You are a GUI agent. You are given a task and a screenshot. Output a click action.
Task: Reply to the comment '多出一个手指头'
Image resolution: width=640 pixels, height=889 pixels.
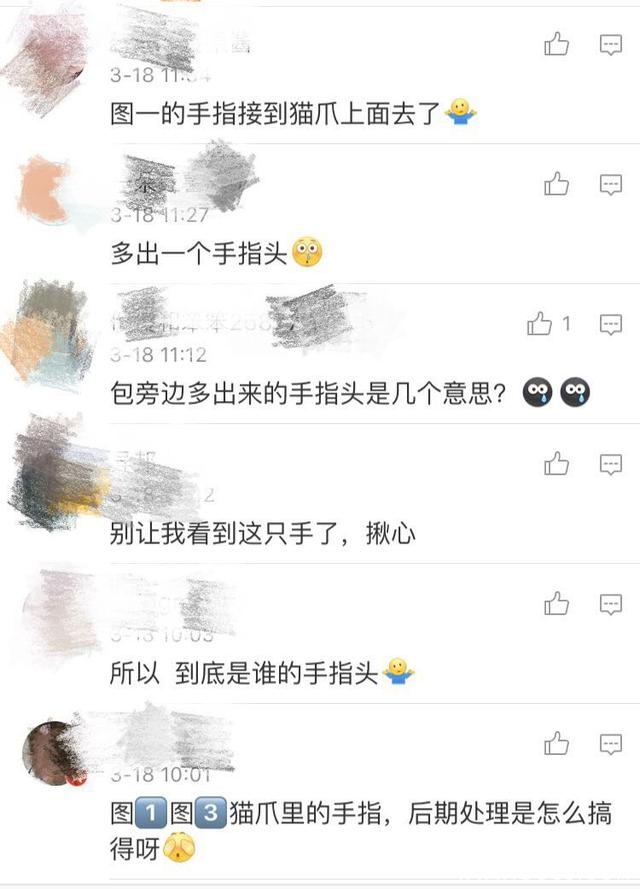pos(611,184)
